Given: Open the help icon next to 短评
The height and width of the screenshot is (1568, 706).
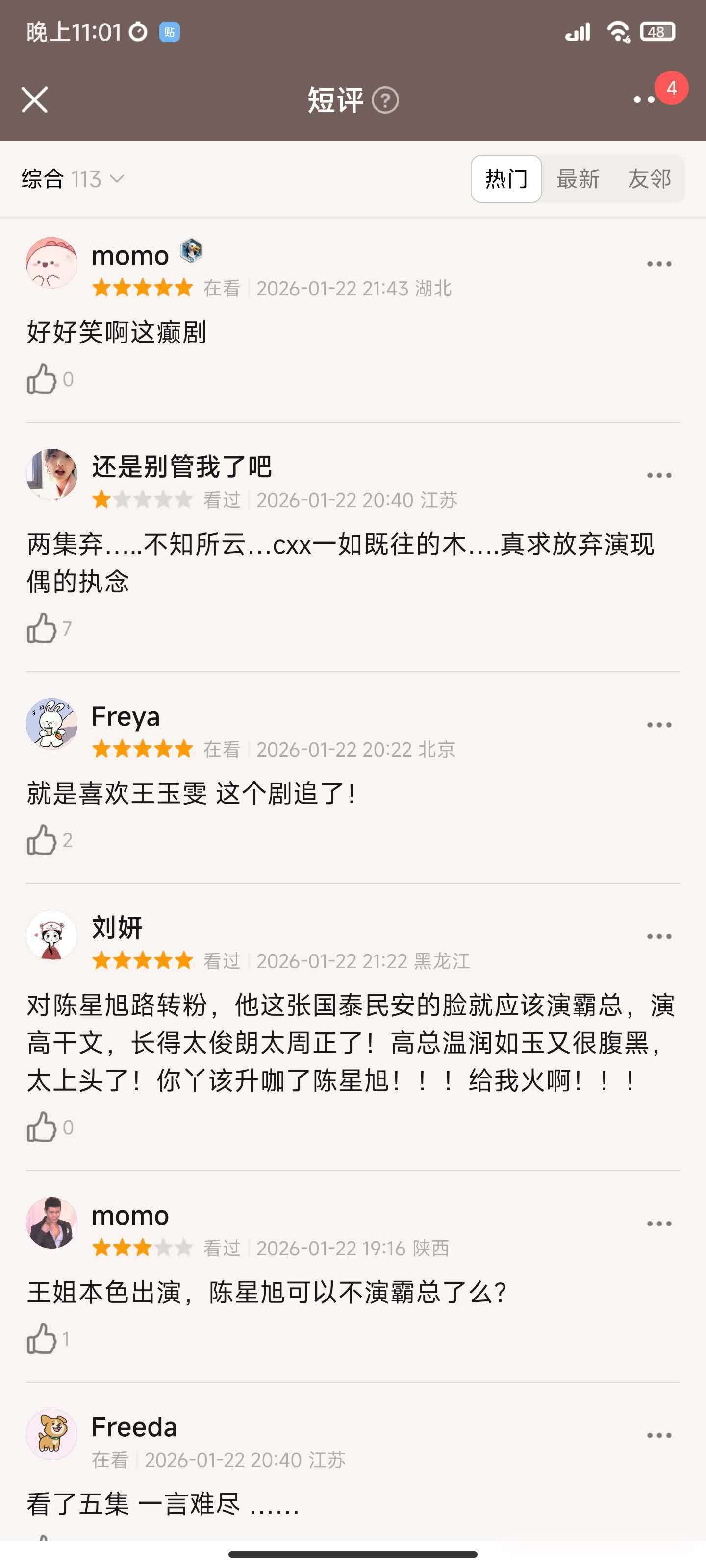Looking at the screenshot, I should pyautogui.click(x=385, y=100).
